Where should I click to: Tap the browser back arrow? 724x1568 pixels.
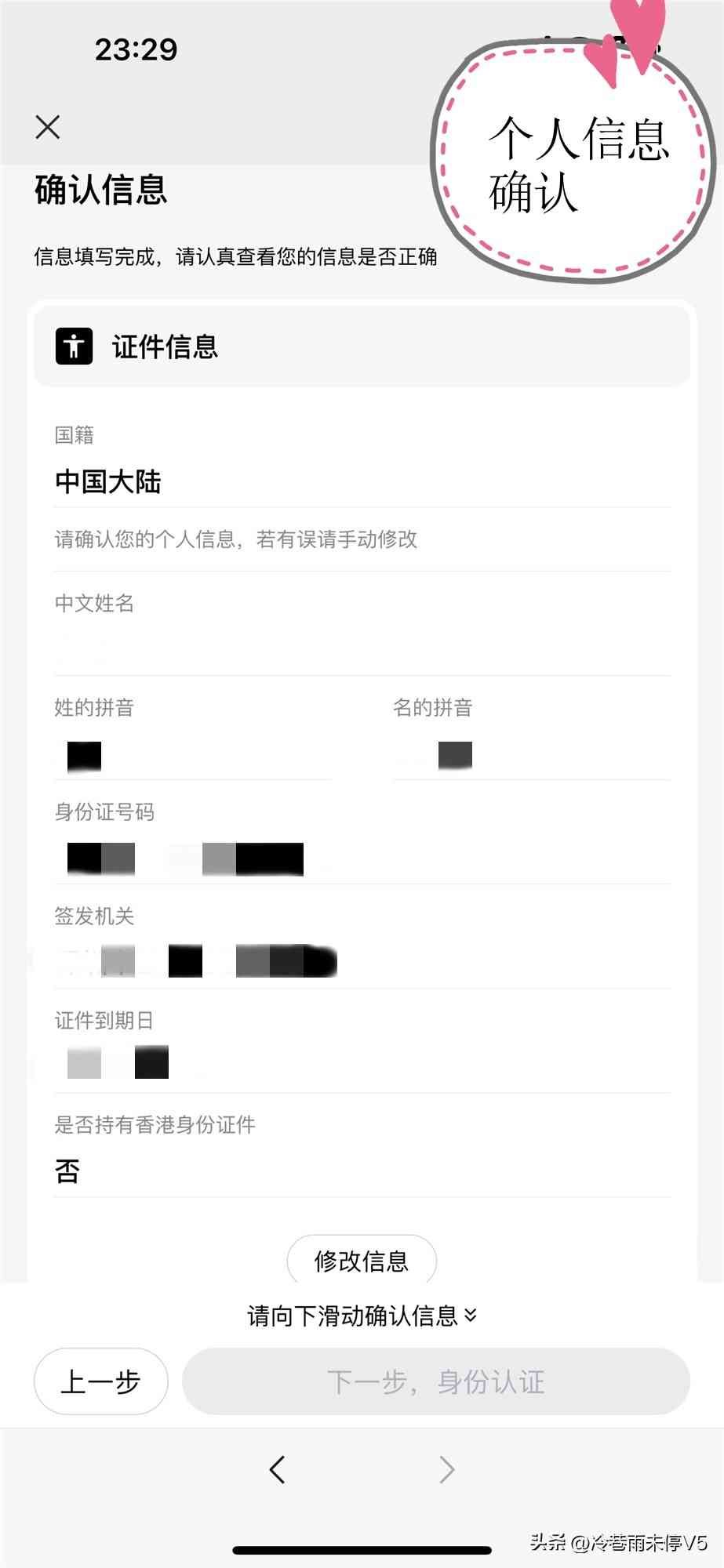[x=277, y=1469]
